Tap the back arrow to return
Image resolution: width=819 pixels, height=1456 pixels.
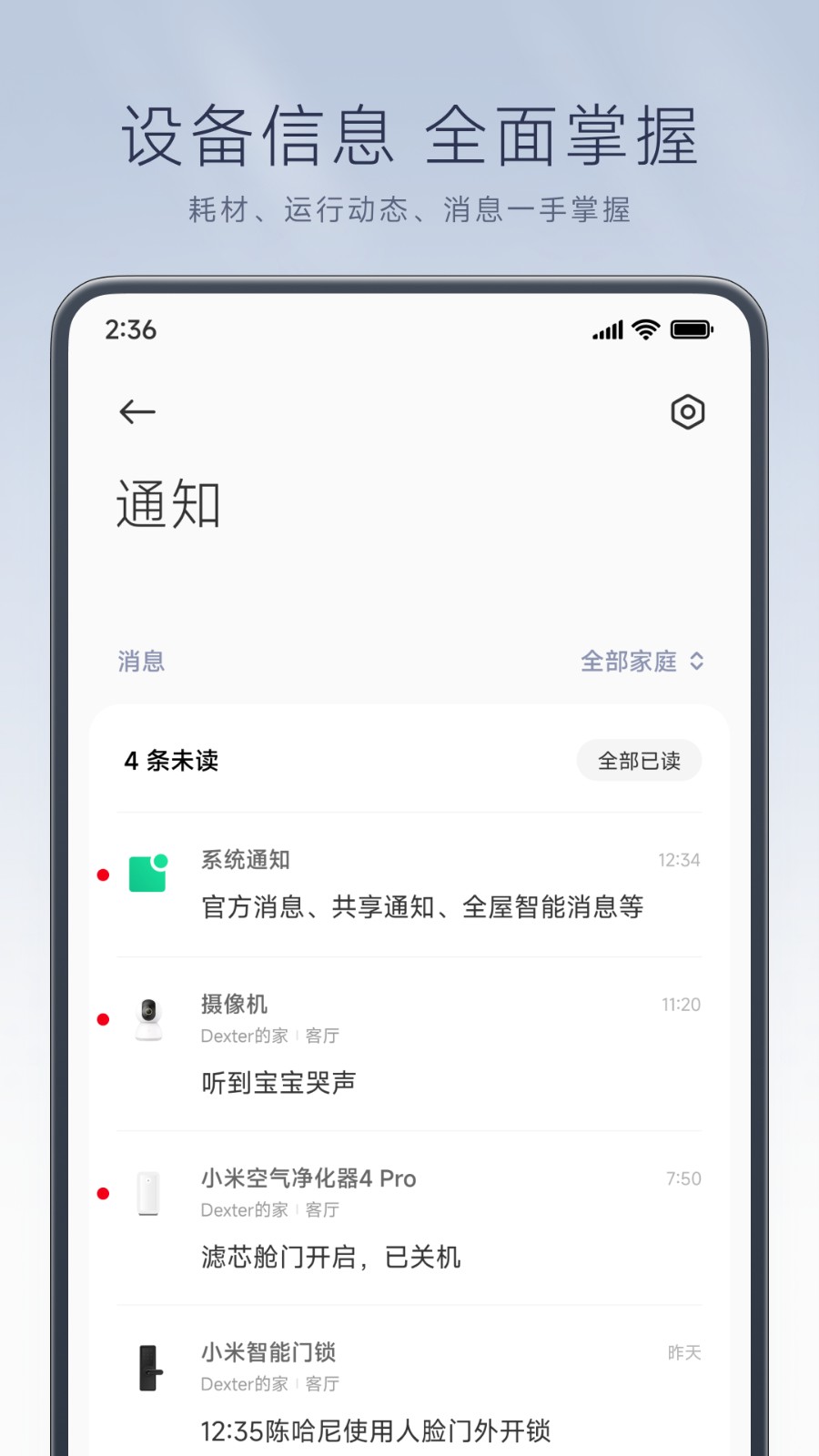[137, 412]
